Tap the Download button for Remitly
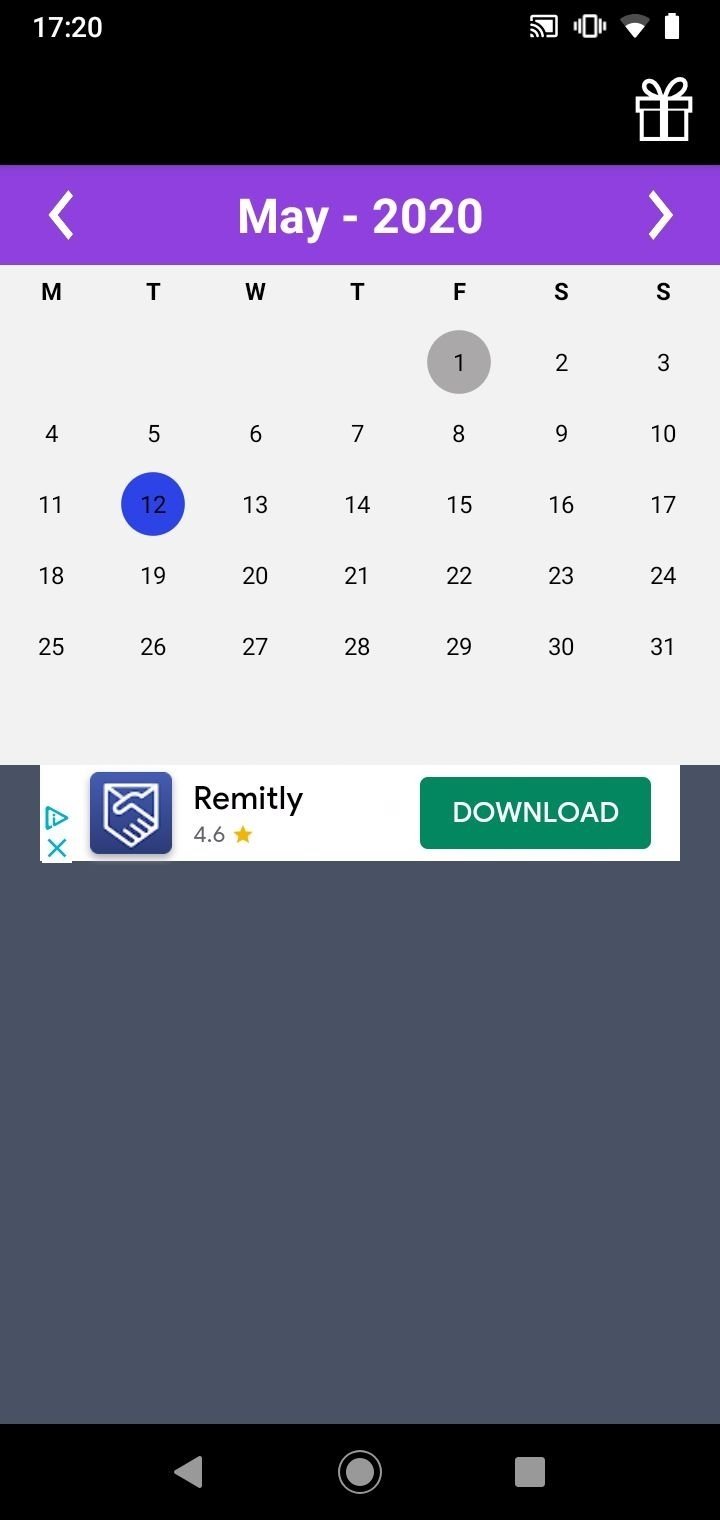 coord(535,812)
